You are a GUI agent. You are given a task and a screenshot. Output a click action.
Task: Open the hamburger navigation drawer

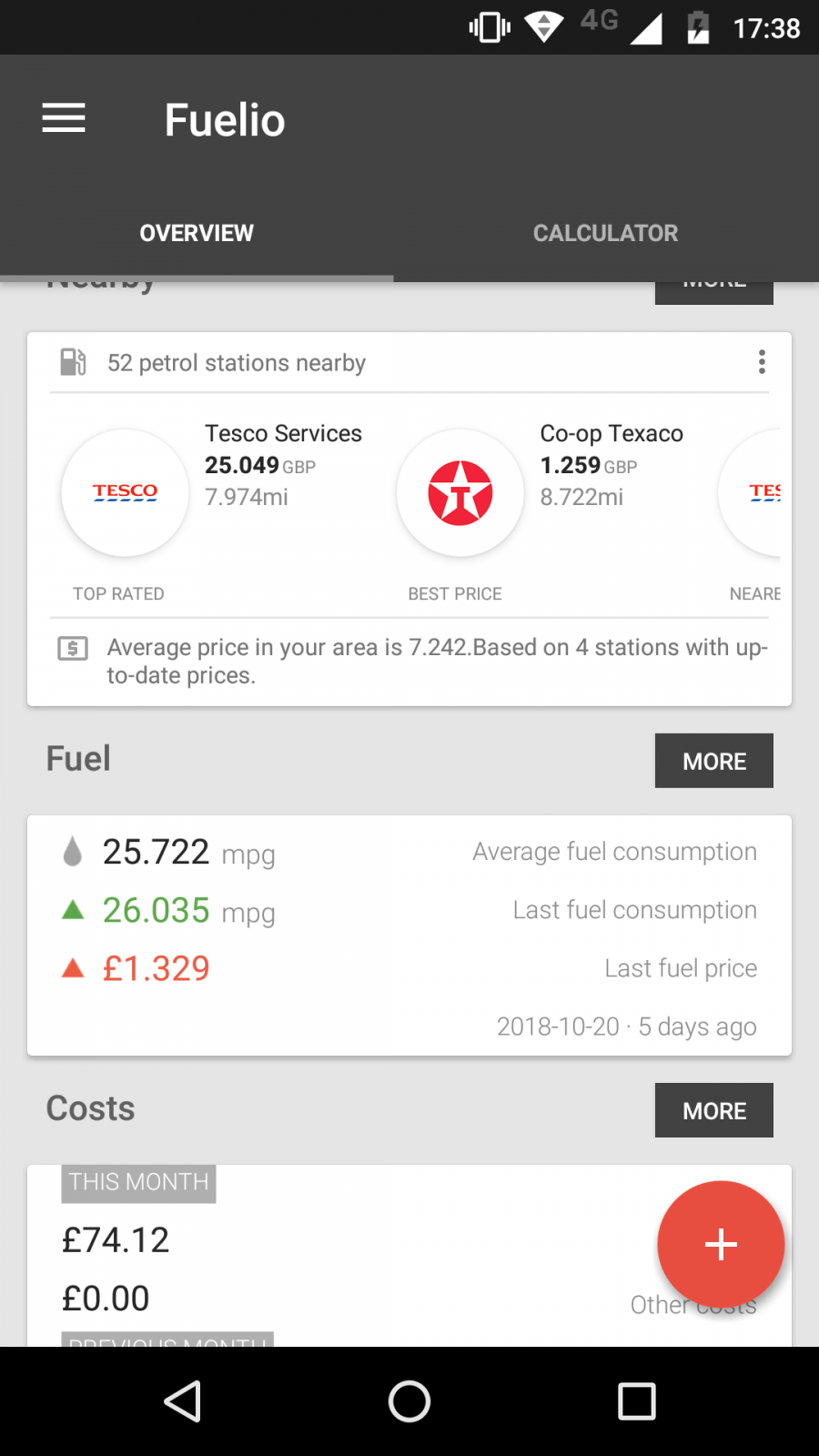coord(64,118)
